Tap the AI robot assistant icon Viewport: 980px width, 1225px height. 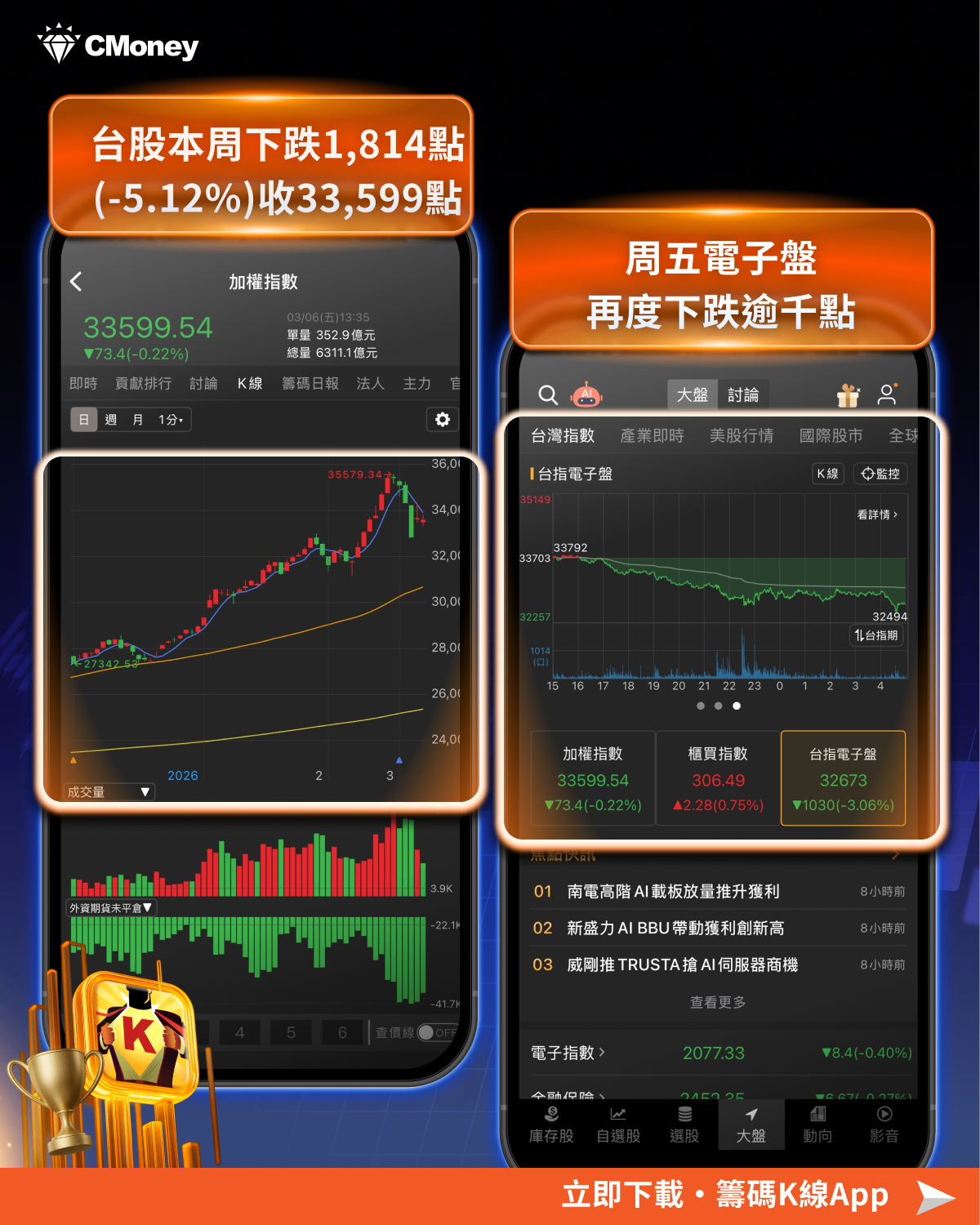coord(588,394)
